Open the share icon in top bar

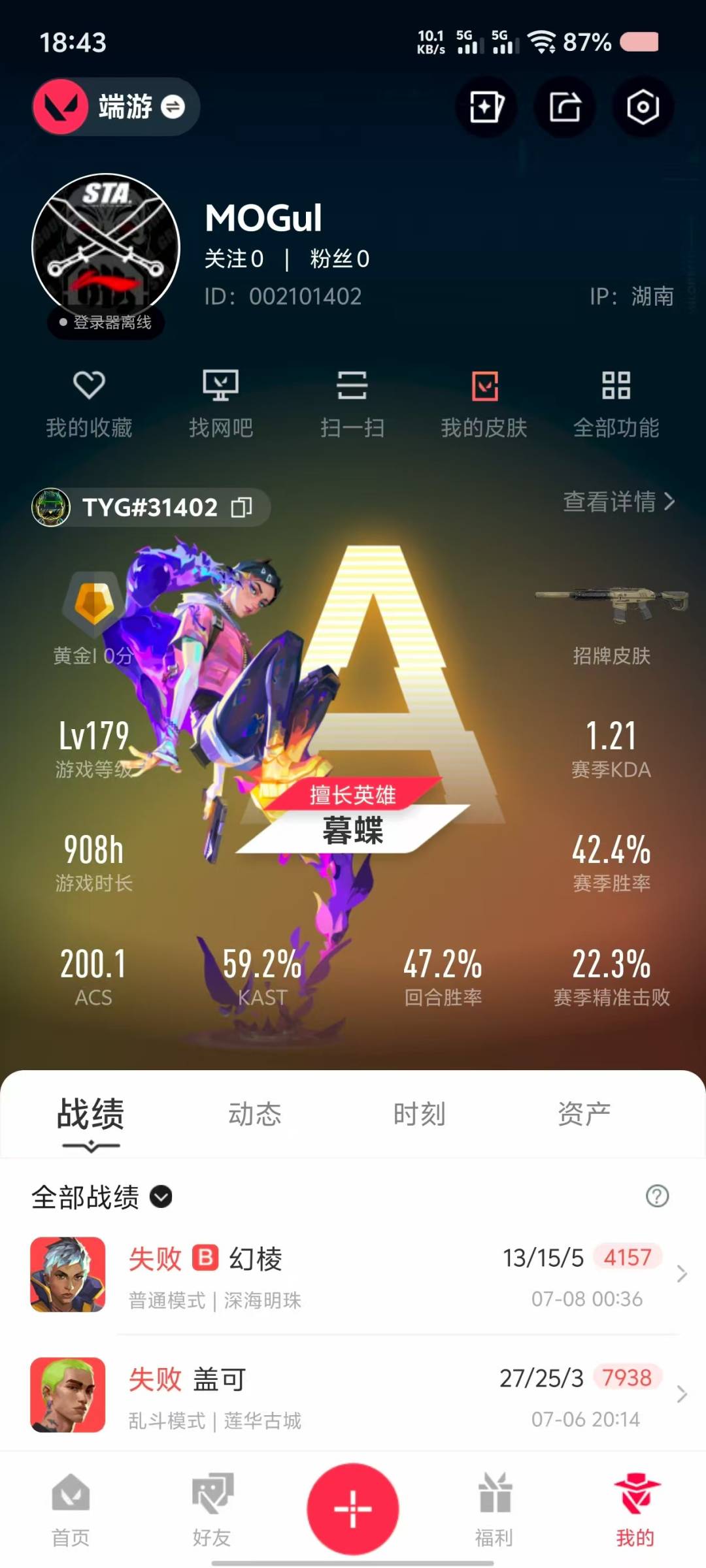pos(564,106)
